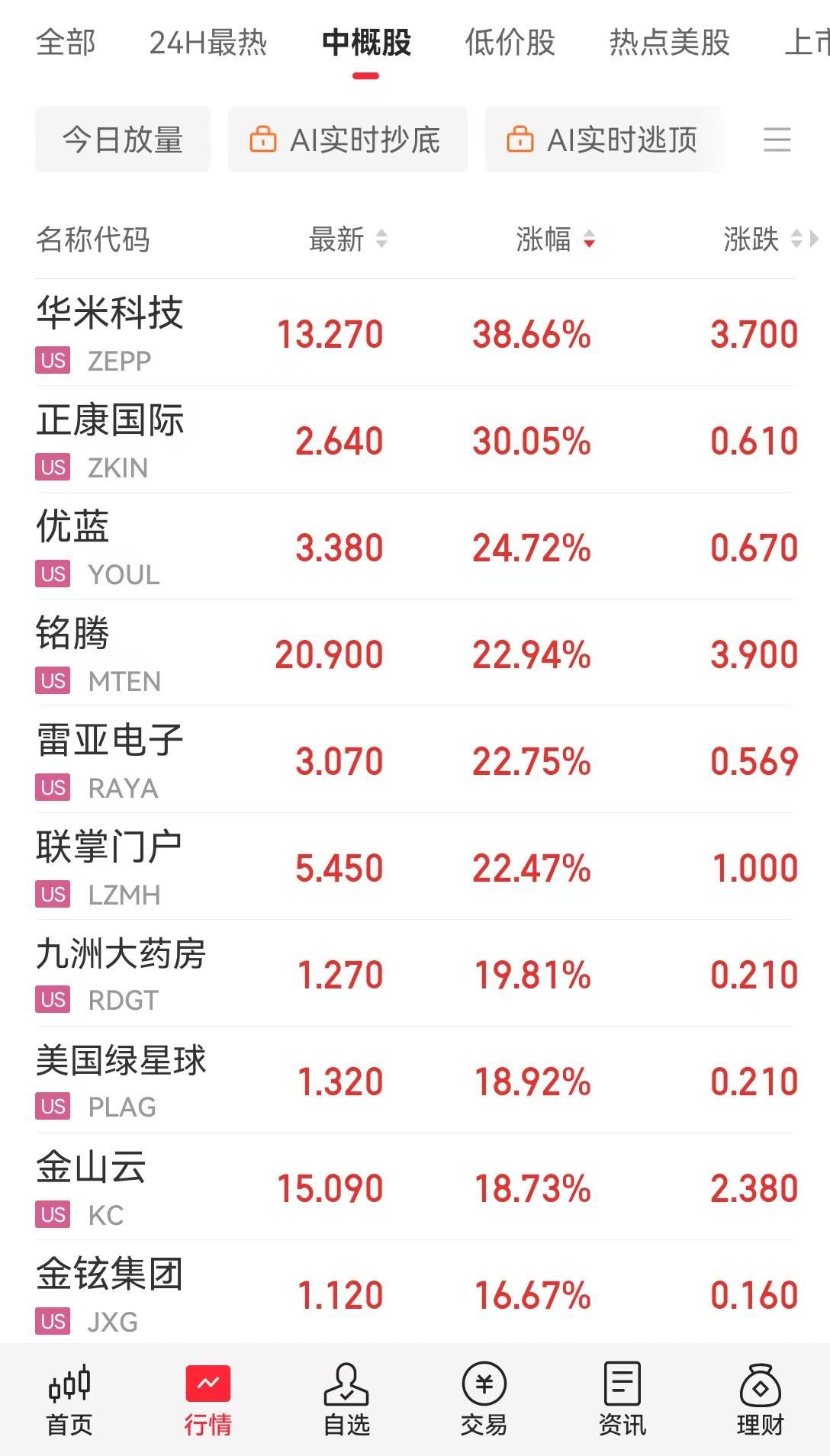The image size is (830, 1456).
Task: Click the 今日放量 filter button
Action: [x=122, y=139]
